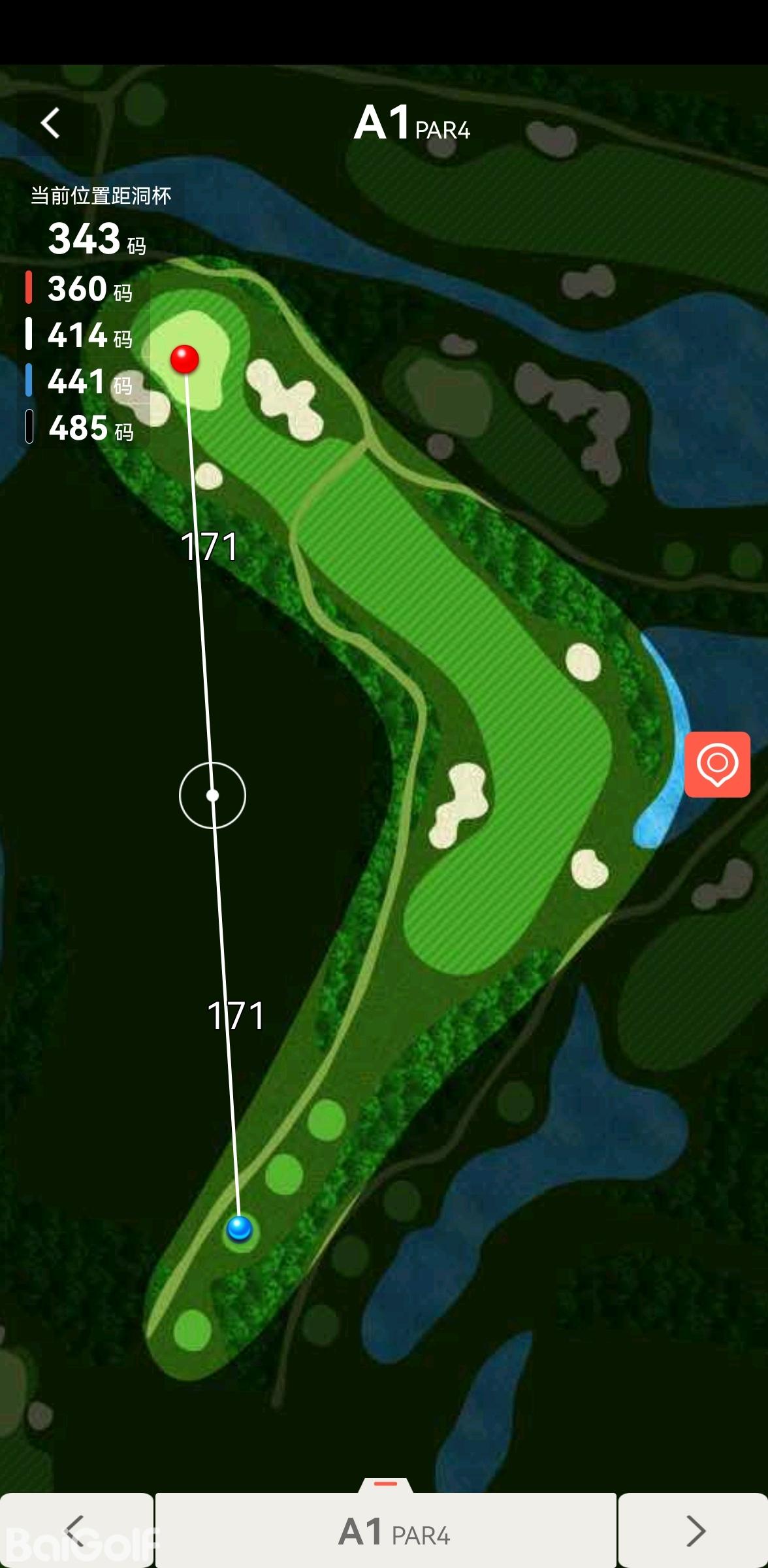768x1568 pixels.
Task: Go to the previous hole
Action: click(x=76, y=1530)
